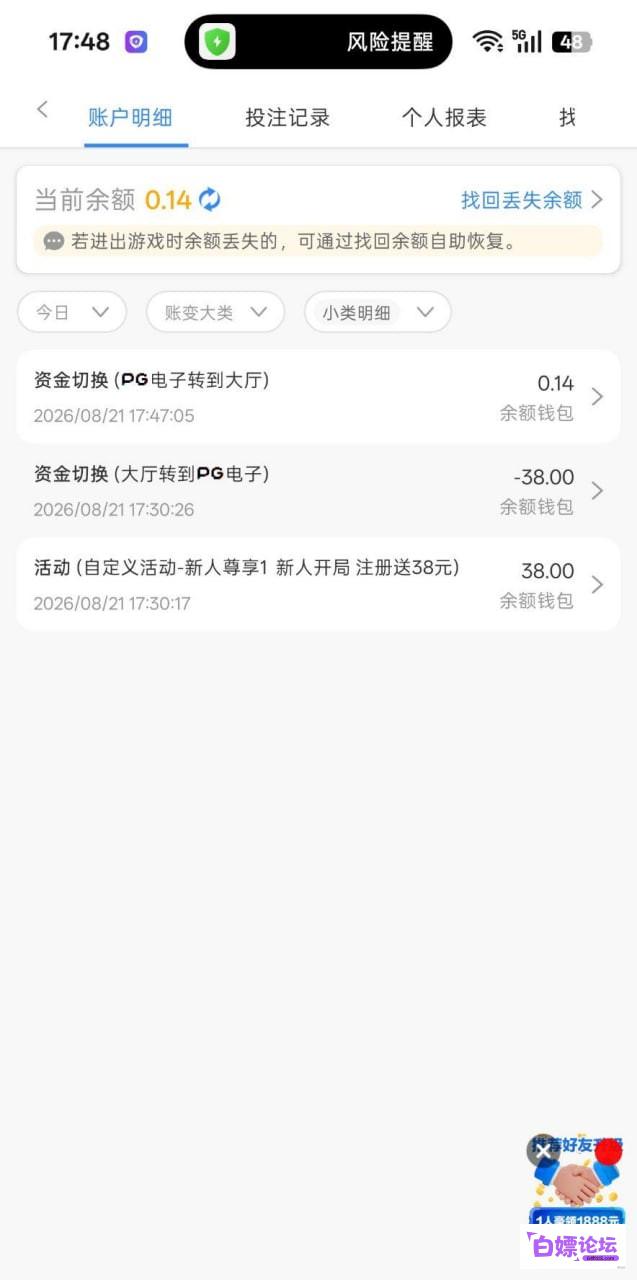Image resolution: width=637 pixels, height=1280 pixels.
Task: Open the PG电子转到大厅 0.14 record
Action: (318, 397)
